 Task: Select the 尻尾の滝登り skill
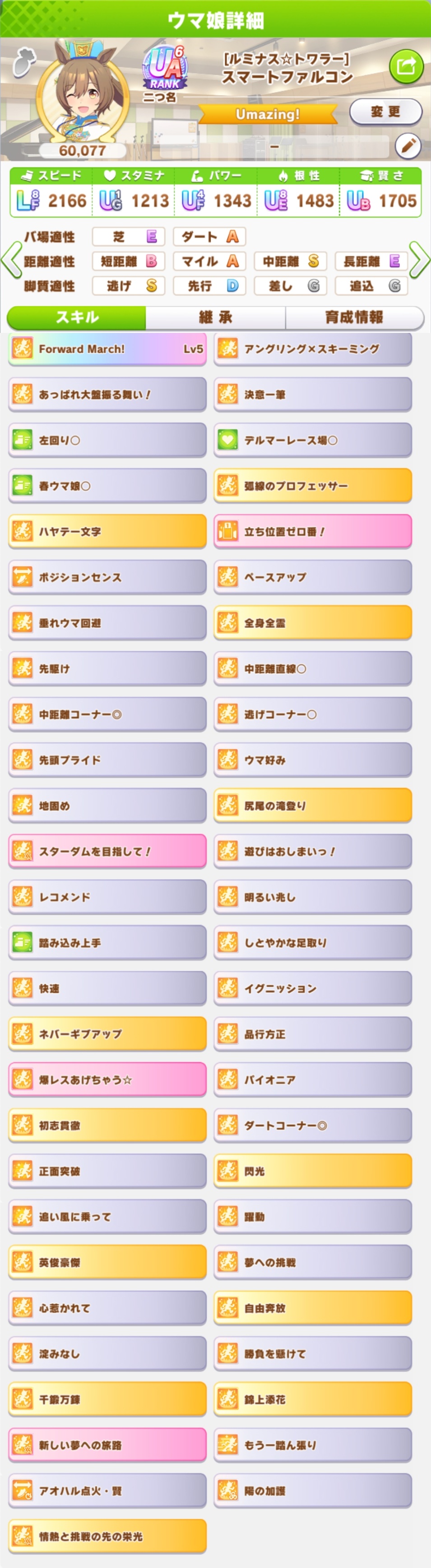pos(312,805)
